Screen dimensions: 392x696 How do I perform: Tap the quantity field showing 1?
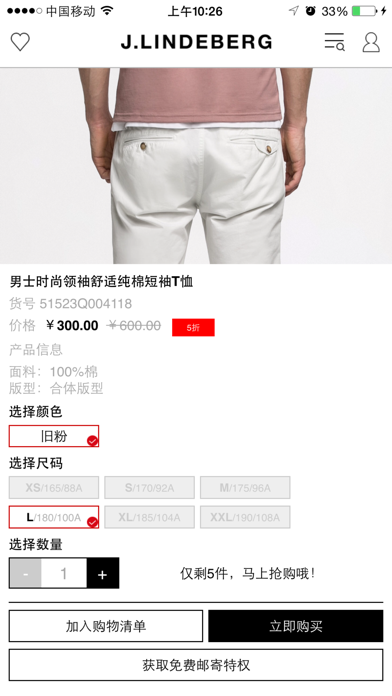[64, 573]
